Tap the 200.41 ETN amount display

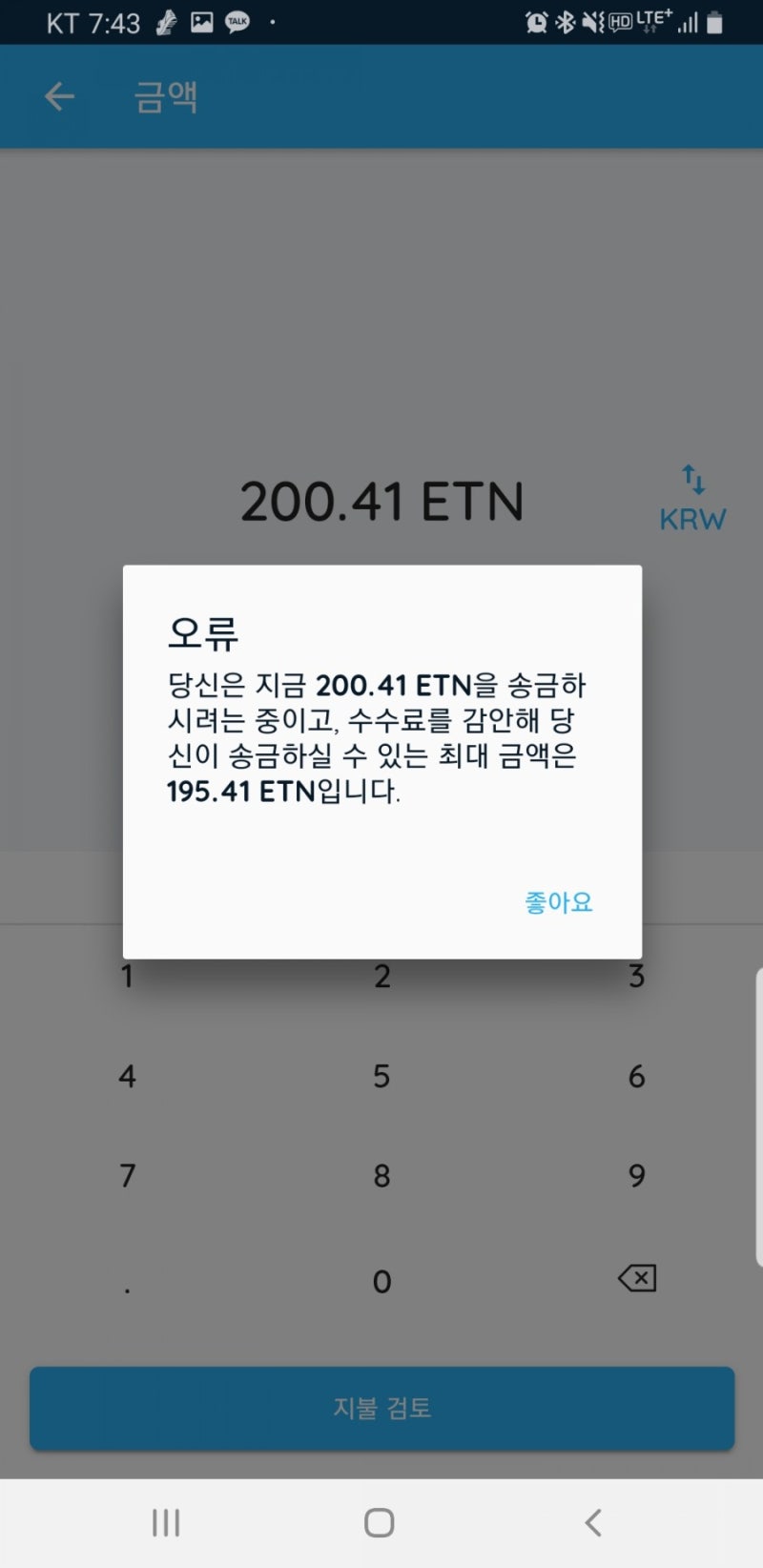(382, 500)
